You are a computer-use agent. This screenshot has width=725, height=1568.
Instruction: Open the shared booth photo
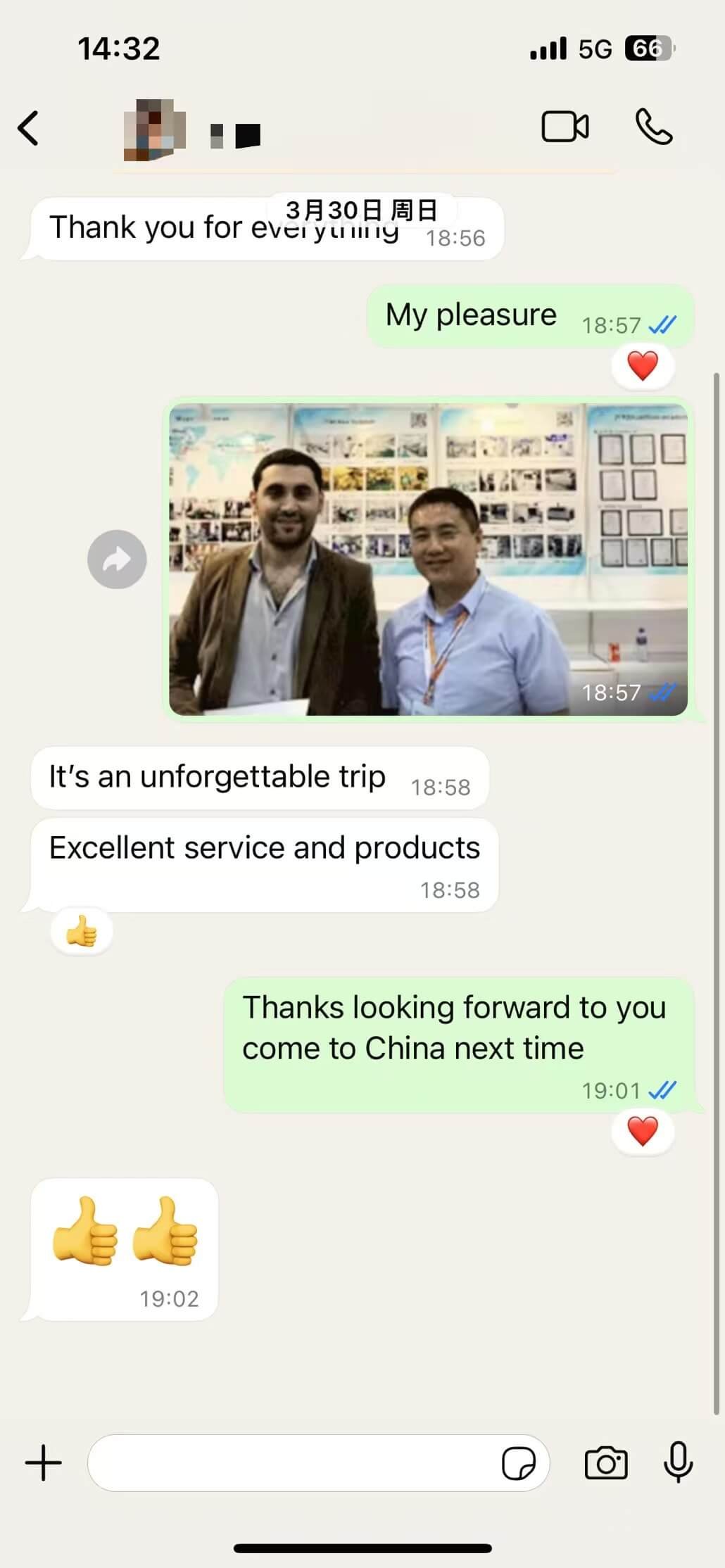(428, 559)
